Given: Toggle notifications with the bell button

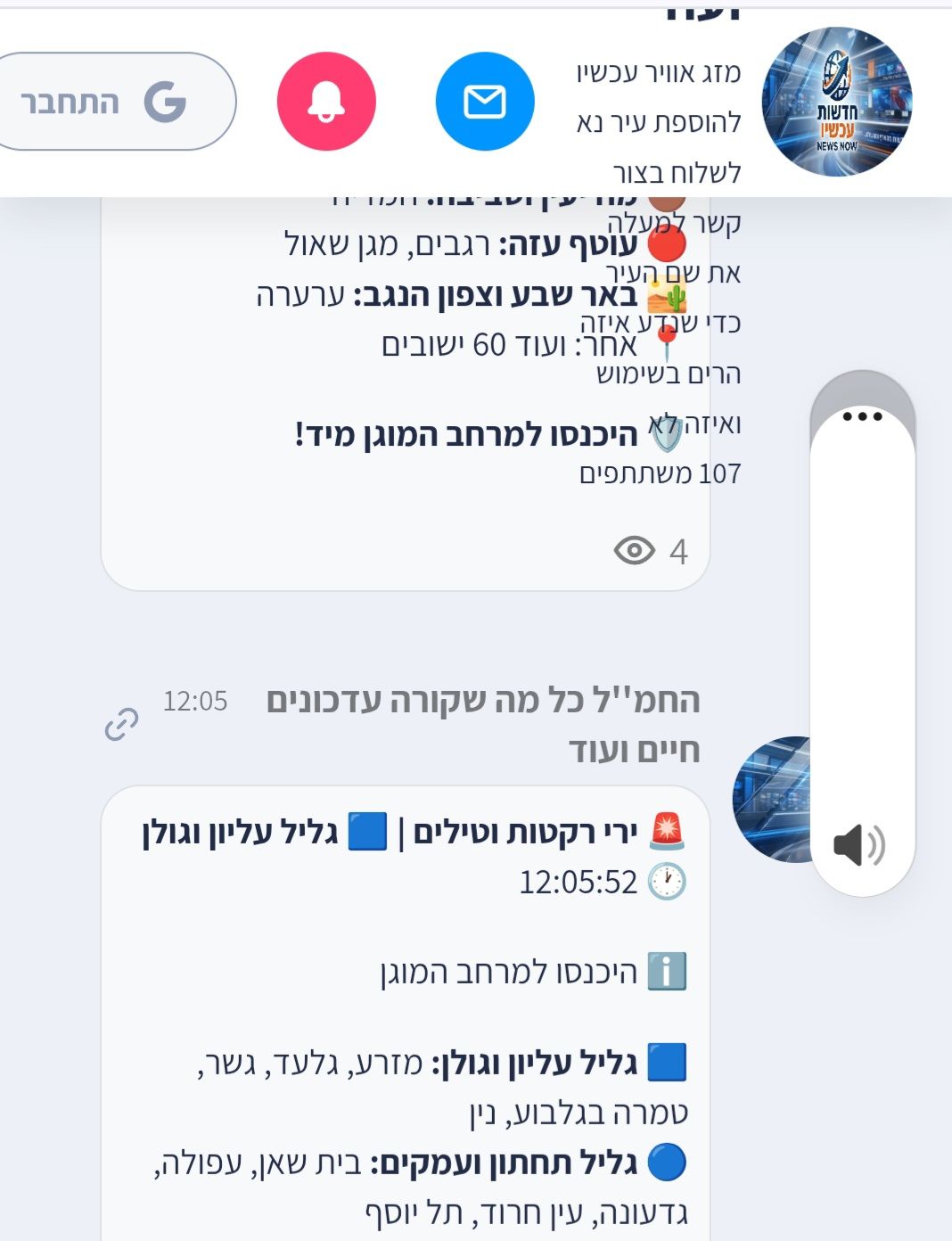Looking at the screenshot, I should coord(326,100).
